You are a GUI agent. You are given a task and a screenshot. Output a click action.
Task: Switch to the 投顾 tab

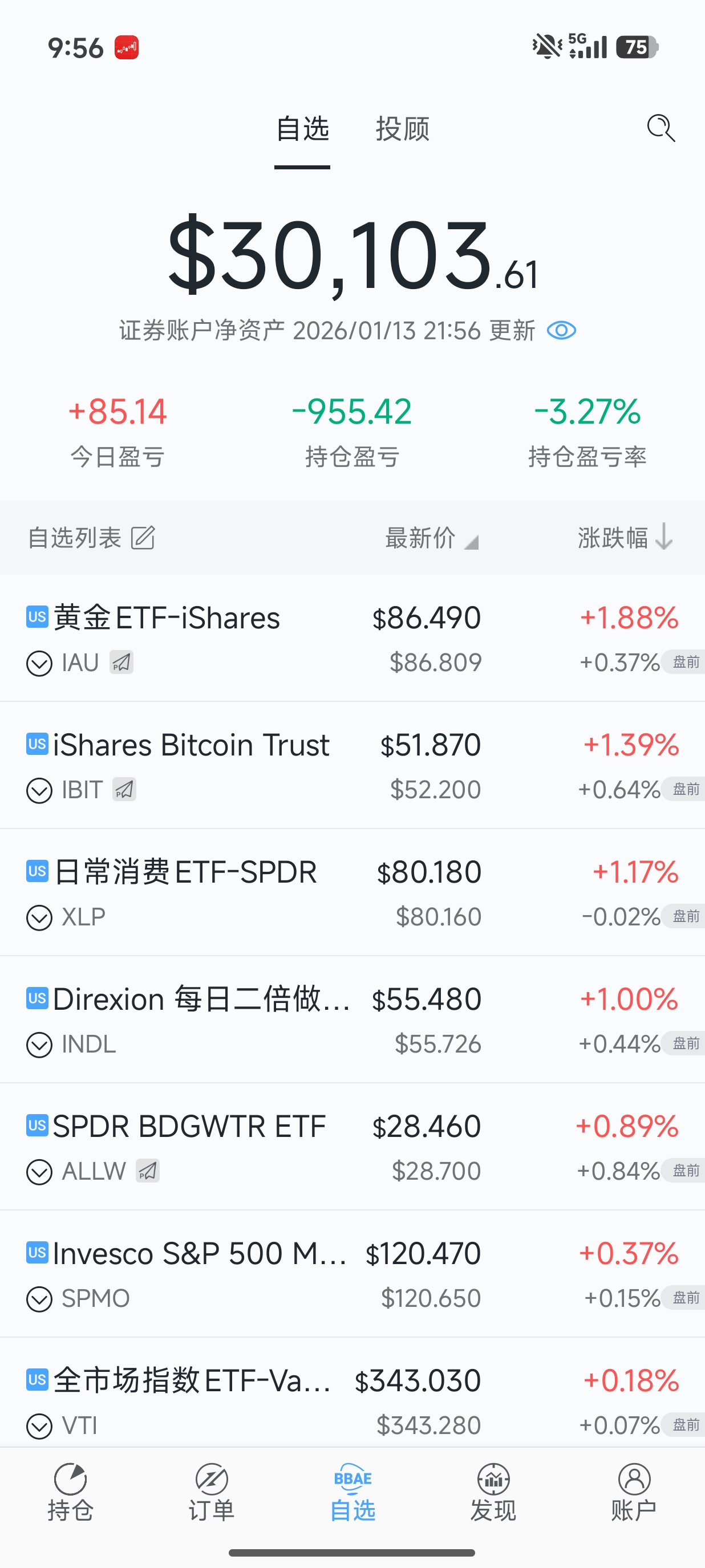coord(403,129)
